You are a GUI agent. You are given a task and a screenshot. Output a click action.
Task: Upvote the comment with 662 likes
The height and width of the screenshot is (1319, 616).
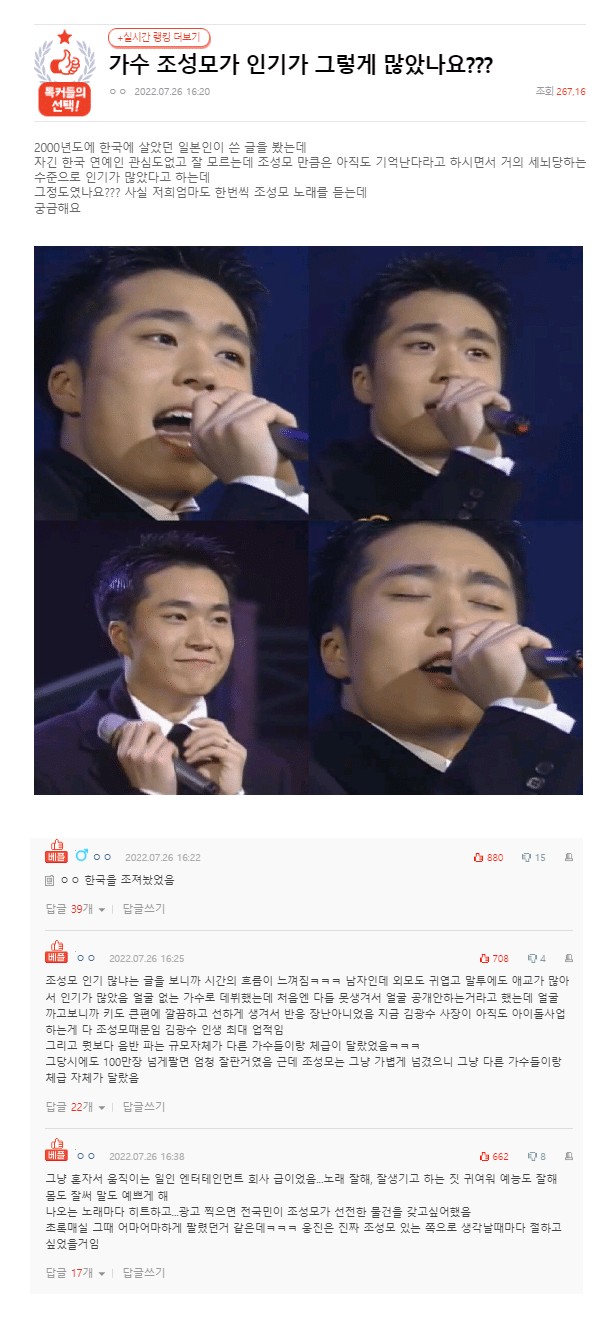(494, 1156)
